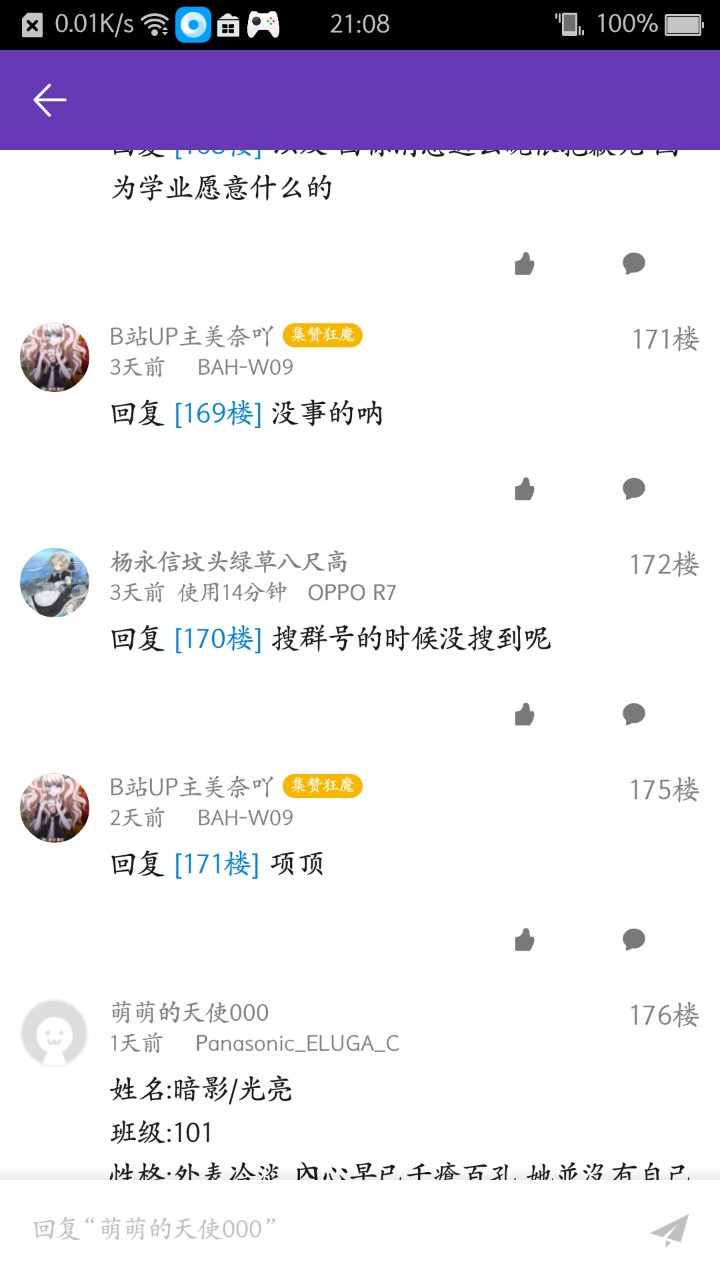Comment on the 175楼 reply
This screenshot has height=1280, width=720.
(x=634, y=940)
